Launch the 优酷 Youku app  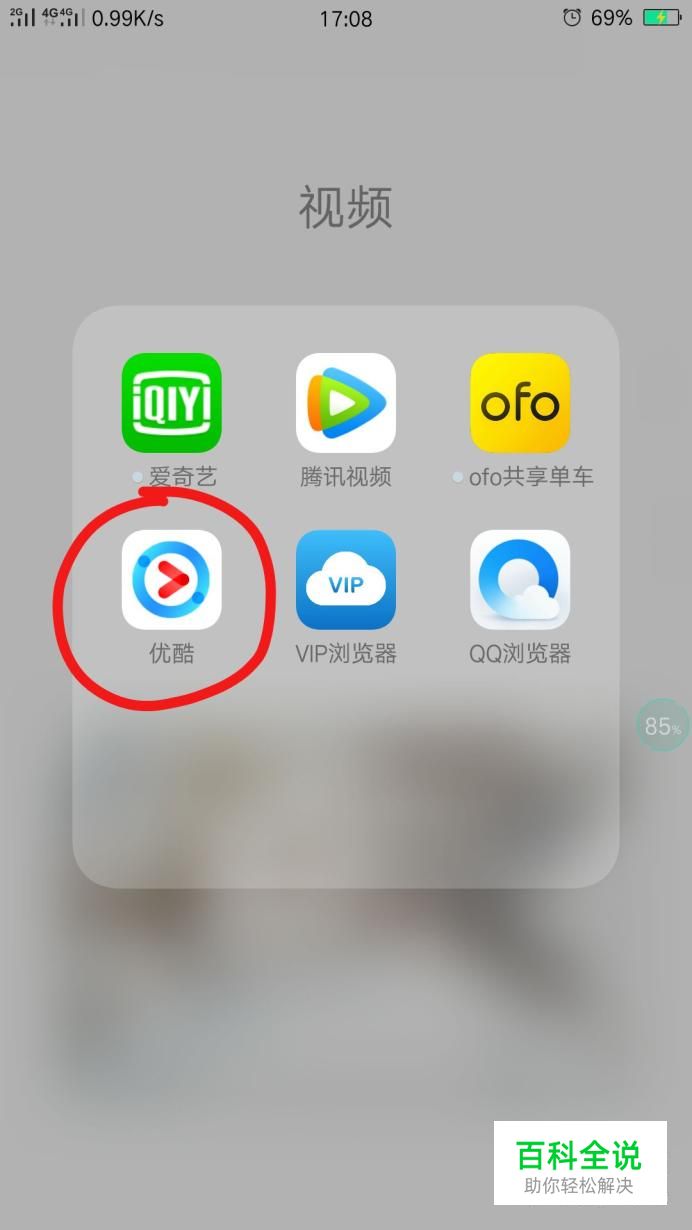(x=171, y=580)
